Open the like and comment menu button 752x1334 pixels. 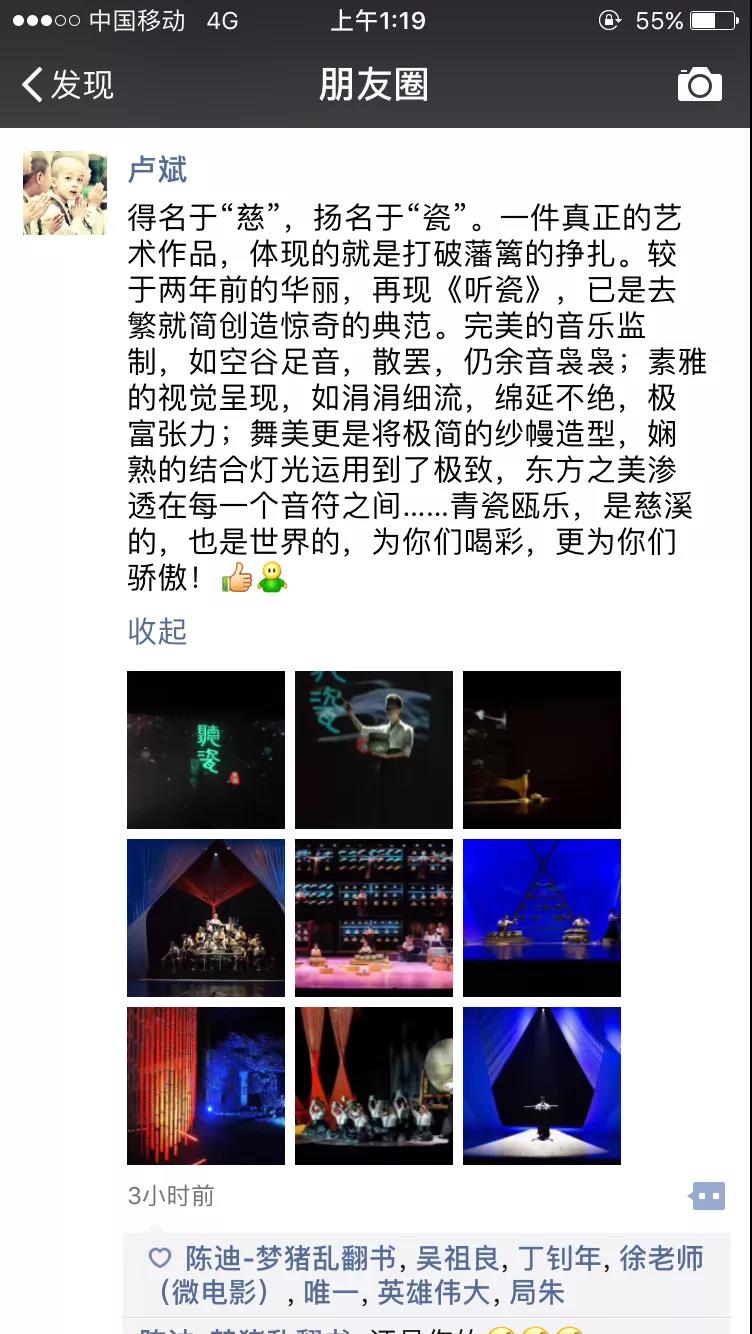pos(707,1196)
